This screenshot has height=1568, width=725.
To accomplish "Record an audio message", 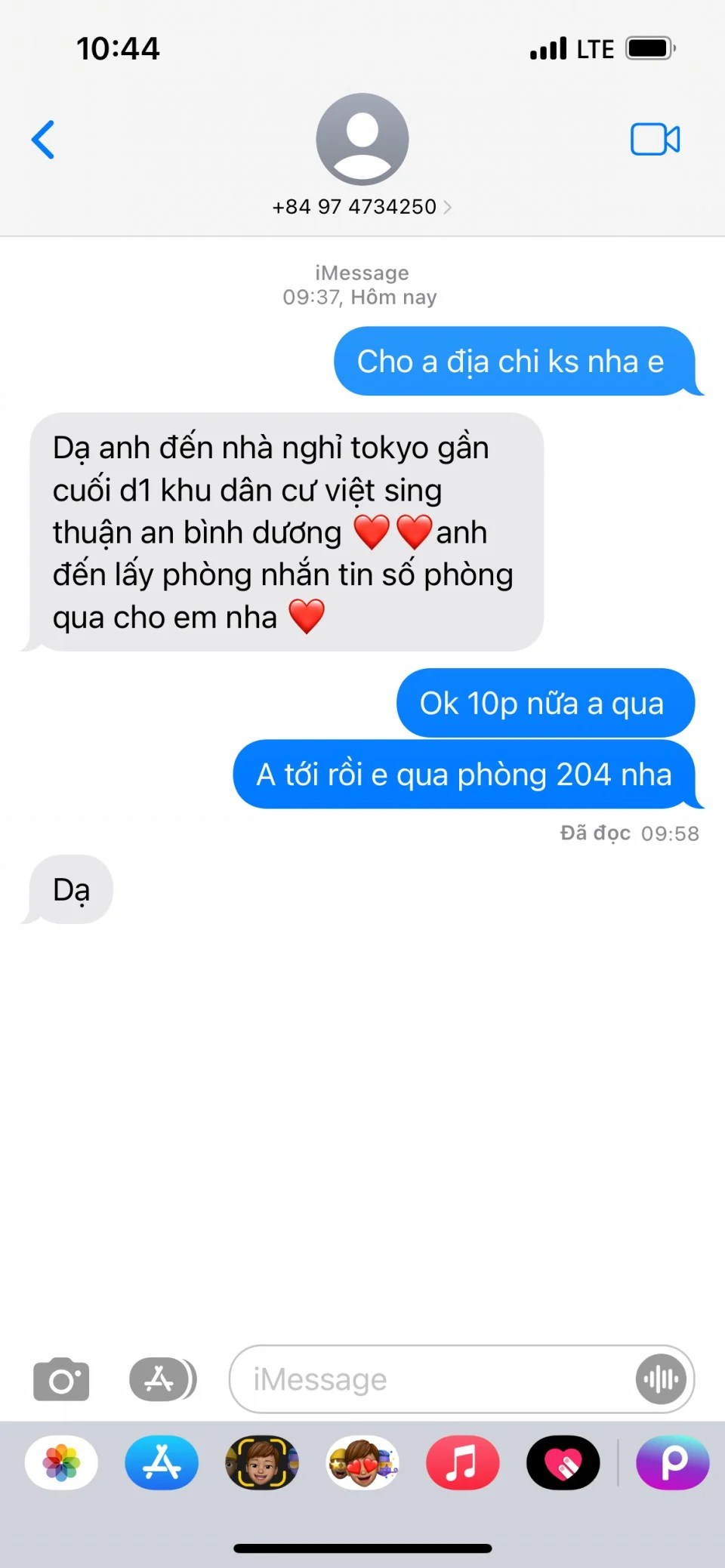I will pos(661,1379).
